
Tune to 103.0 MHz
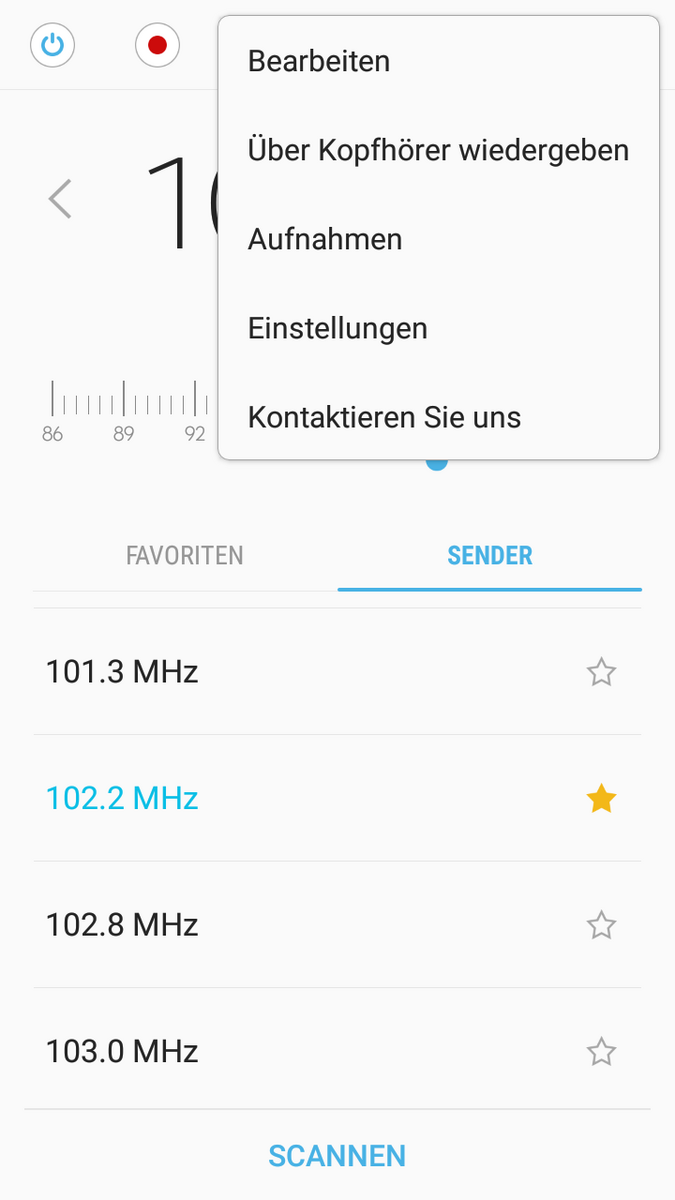122,1051
